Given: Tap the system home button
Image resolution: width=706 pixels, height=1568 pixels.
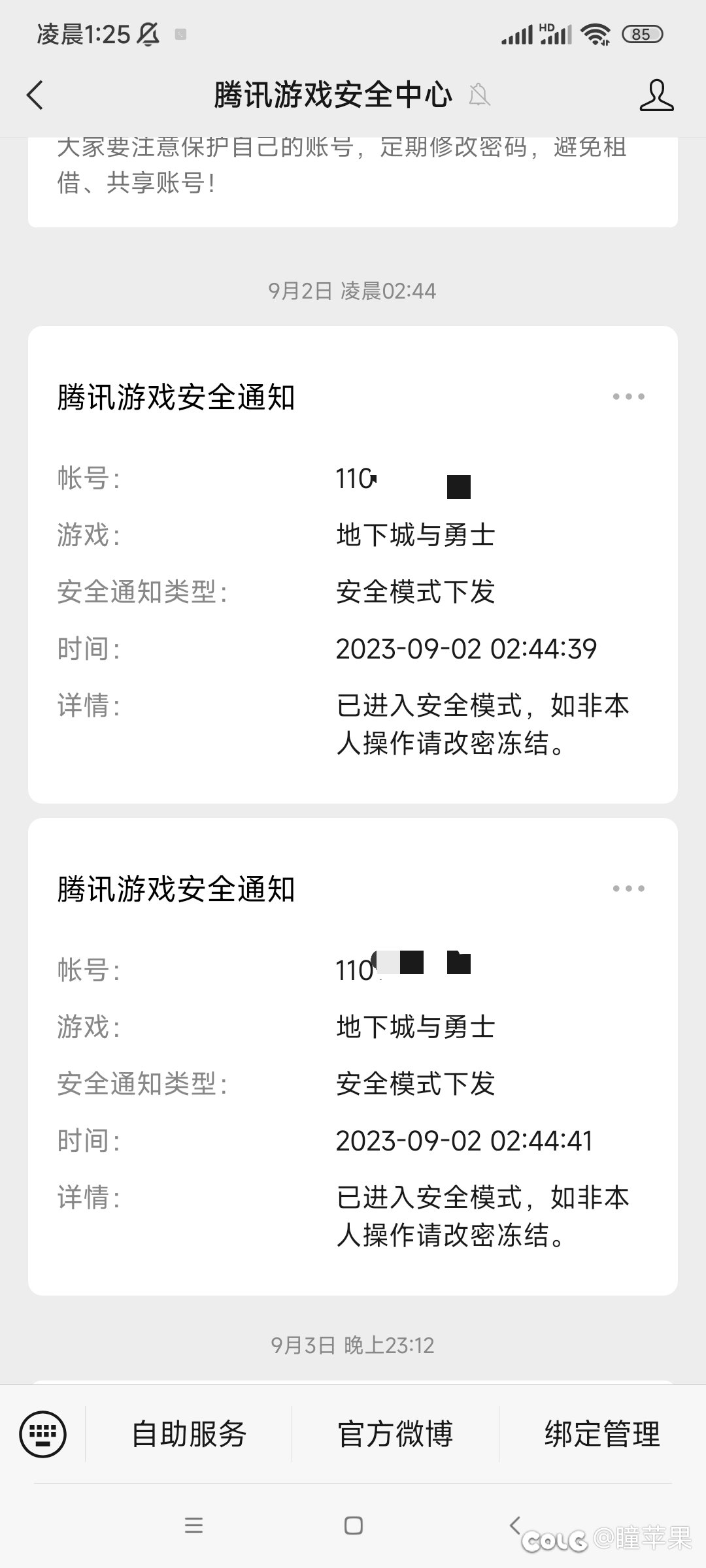Looking at the screenshot, I should (x=353, y=1526).
